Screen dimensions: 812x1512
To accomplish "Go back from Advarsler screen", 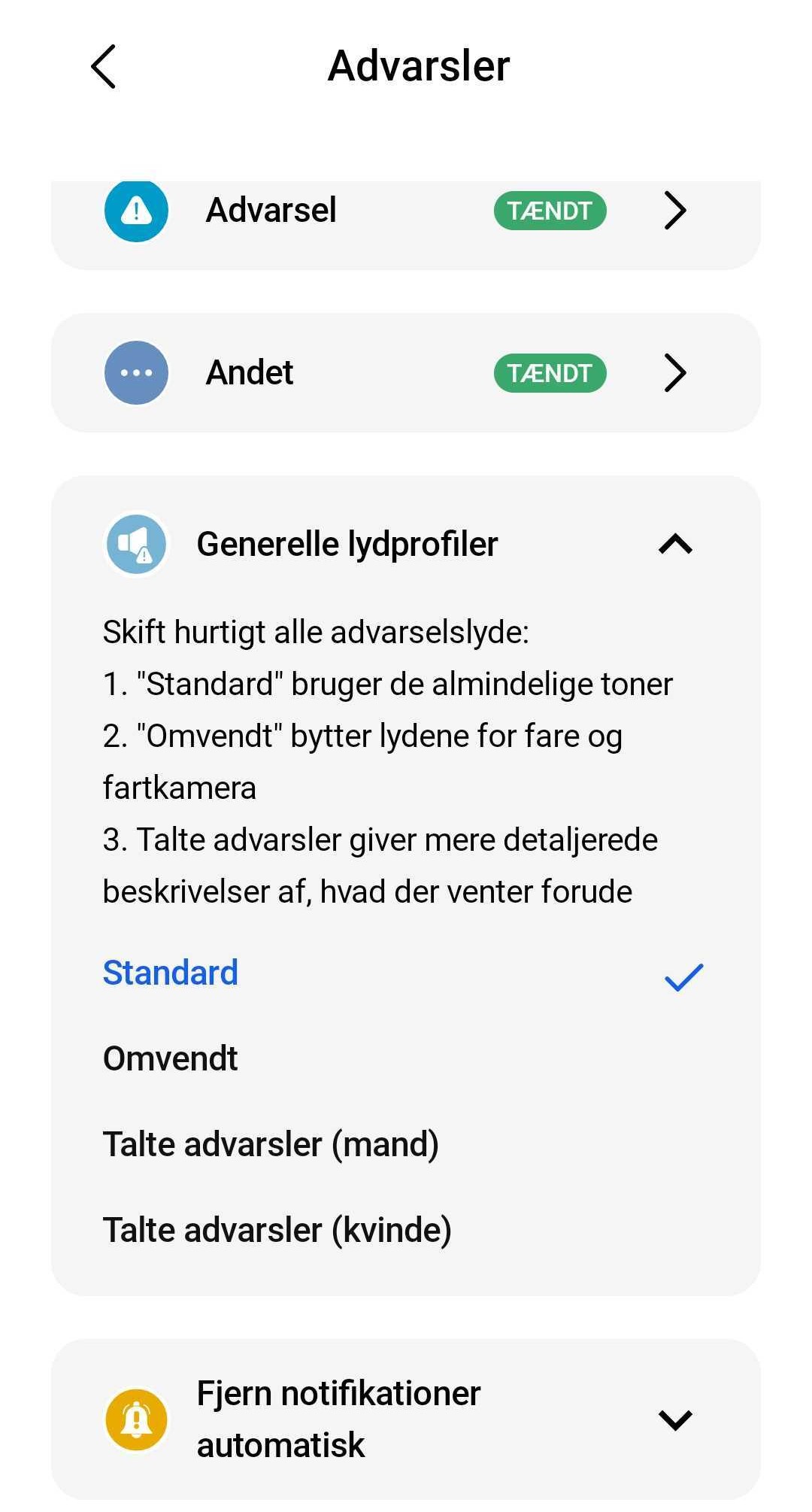I will [104, 66].
